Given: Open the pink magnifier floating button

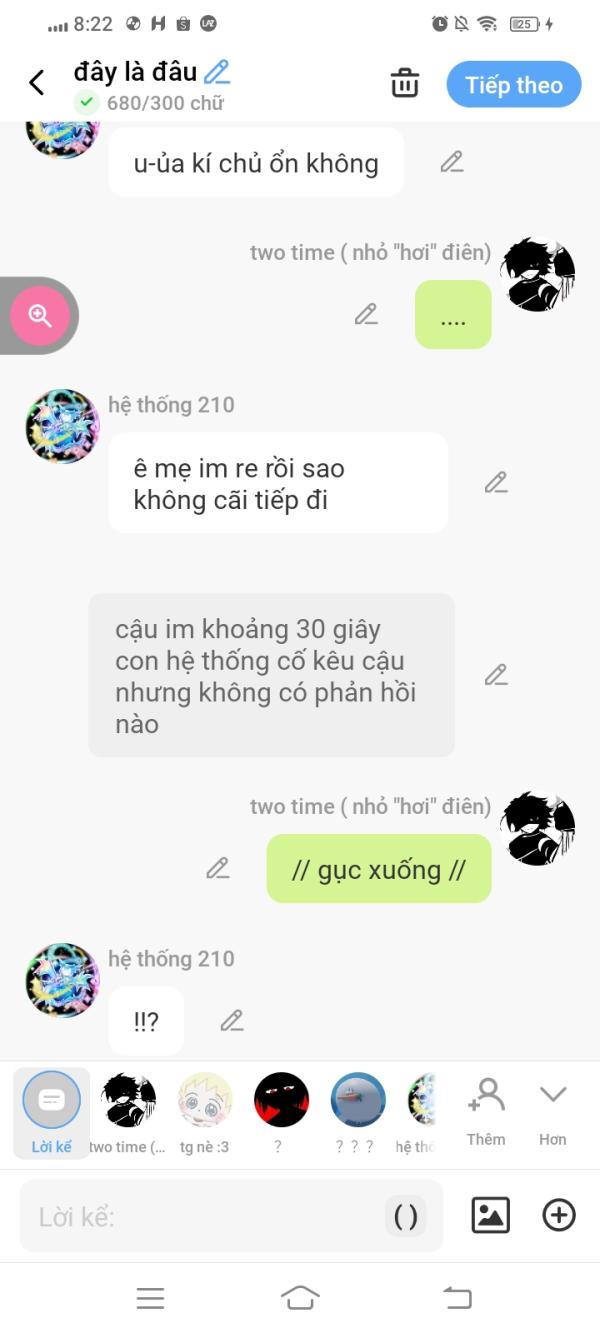Looking at the screenshot, I should pyautogui.click(x=40, y=316).
